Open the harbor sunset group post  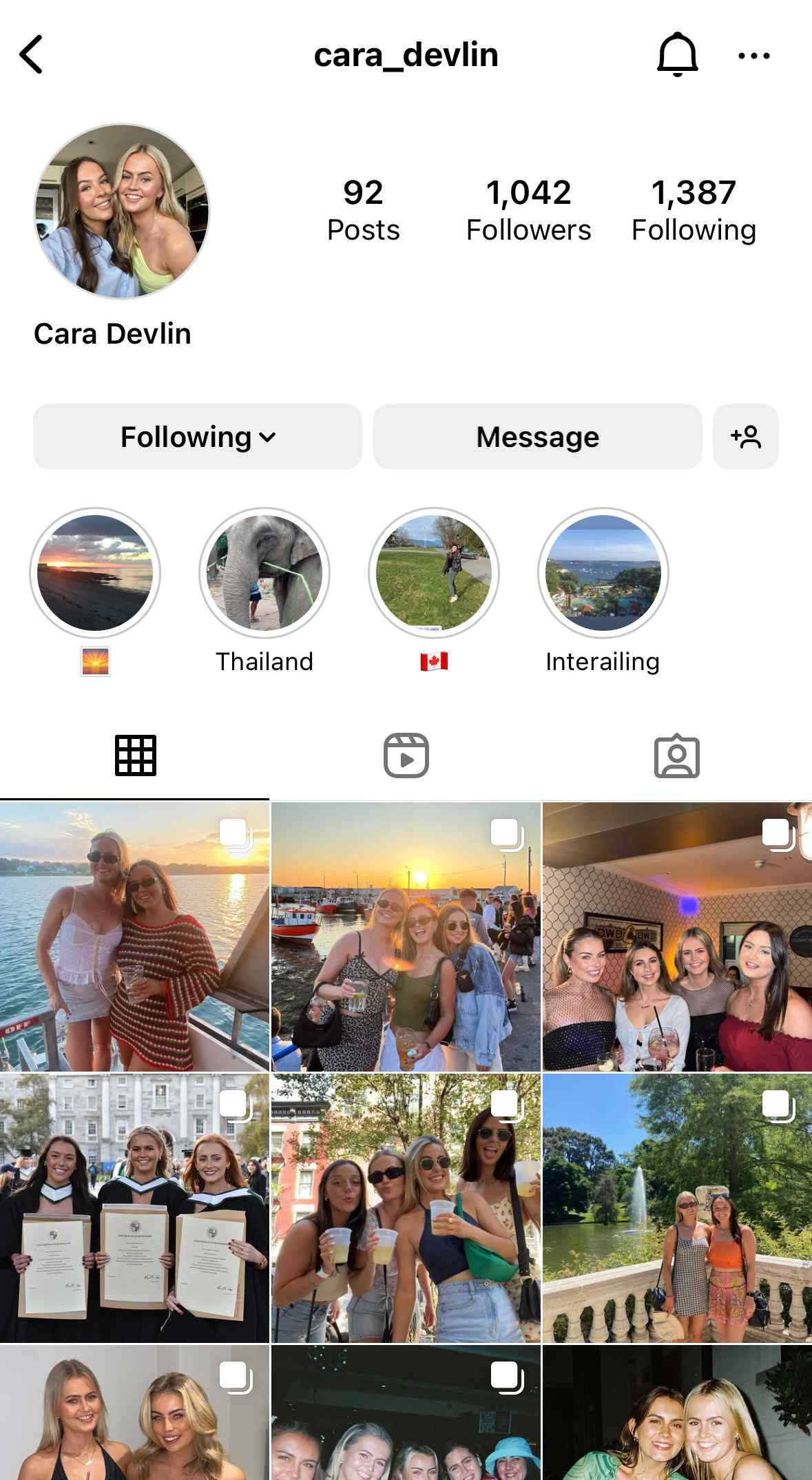(406, 937)
